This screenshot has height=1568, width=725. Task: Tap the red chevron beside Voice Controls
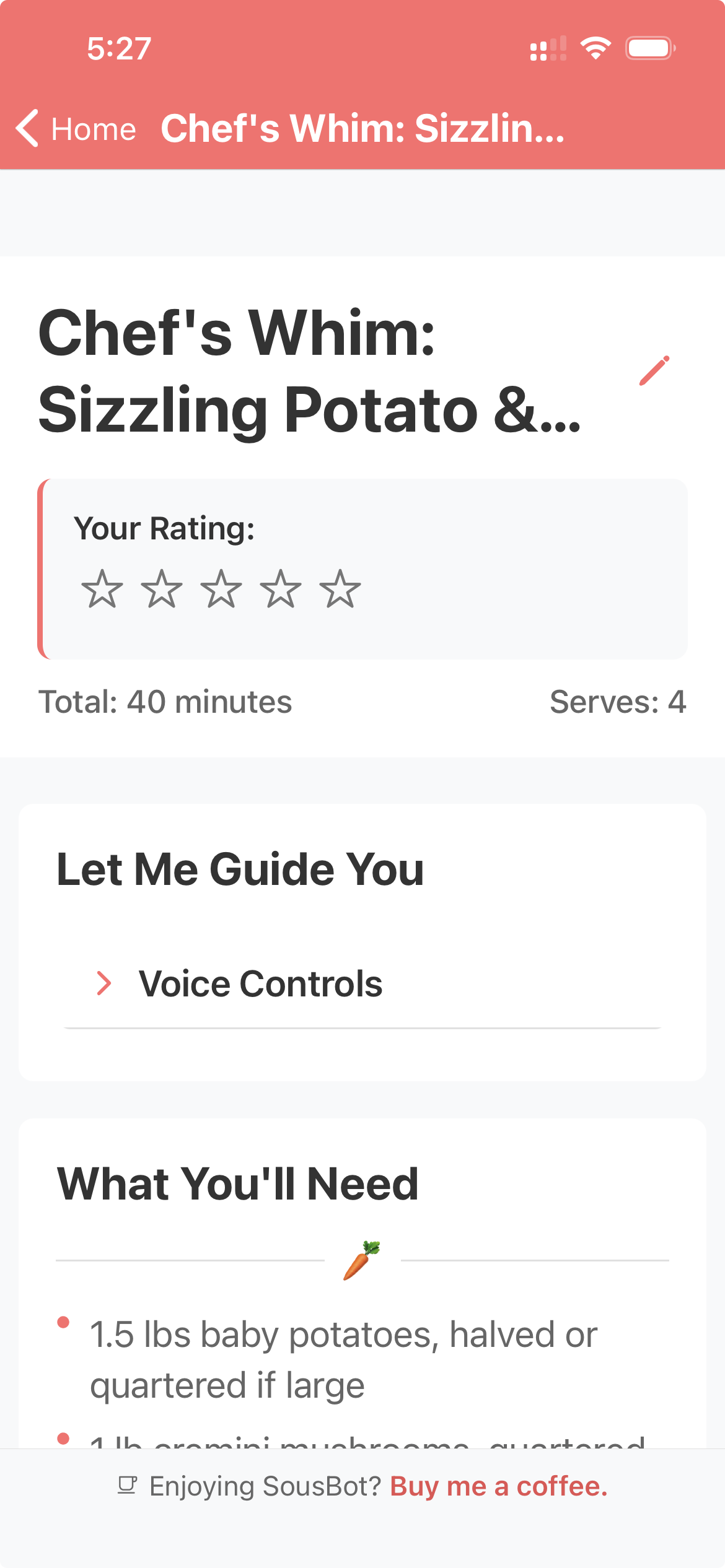click(103, 983)
